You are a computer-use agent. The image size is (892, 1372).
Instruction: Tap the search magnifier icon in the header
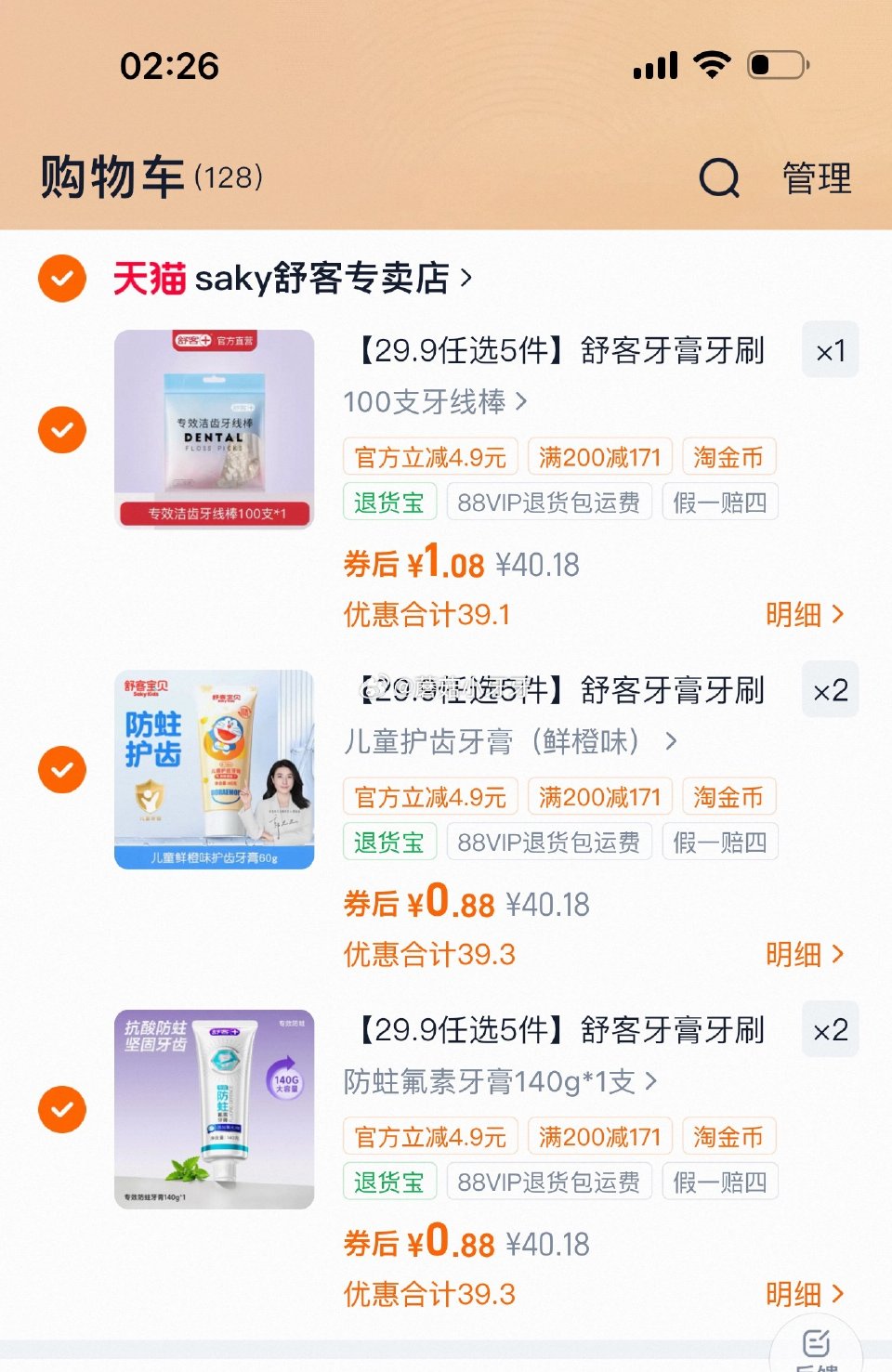[x=717, y=178]
